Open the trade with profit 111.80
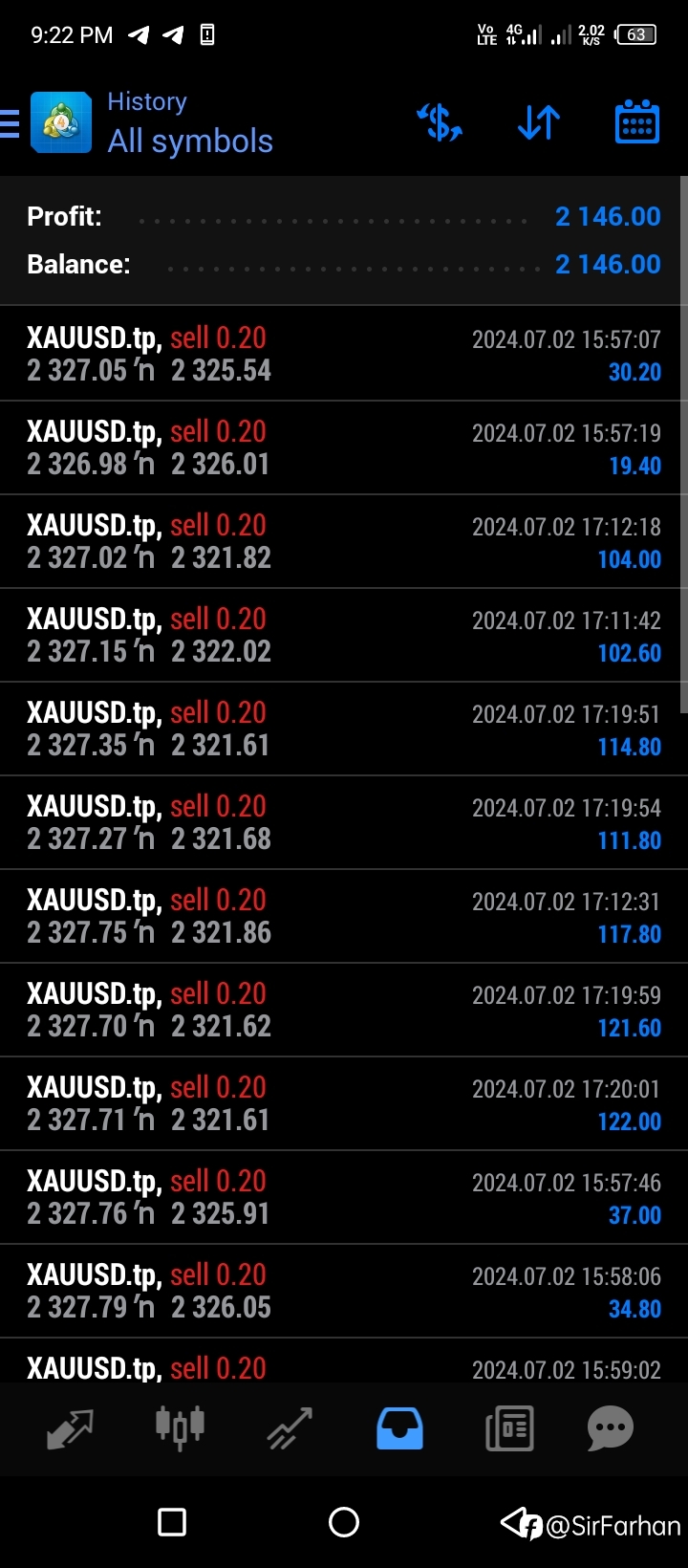The image size is (688, 1568). coord(344,822)
